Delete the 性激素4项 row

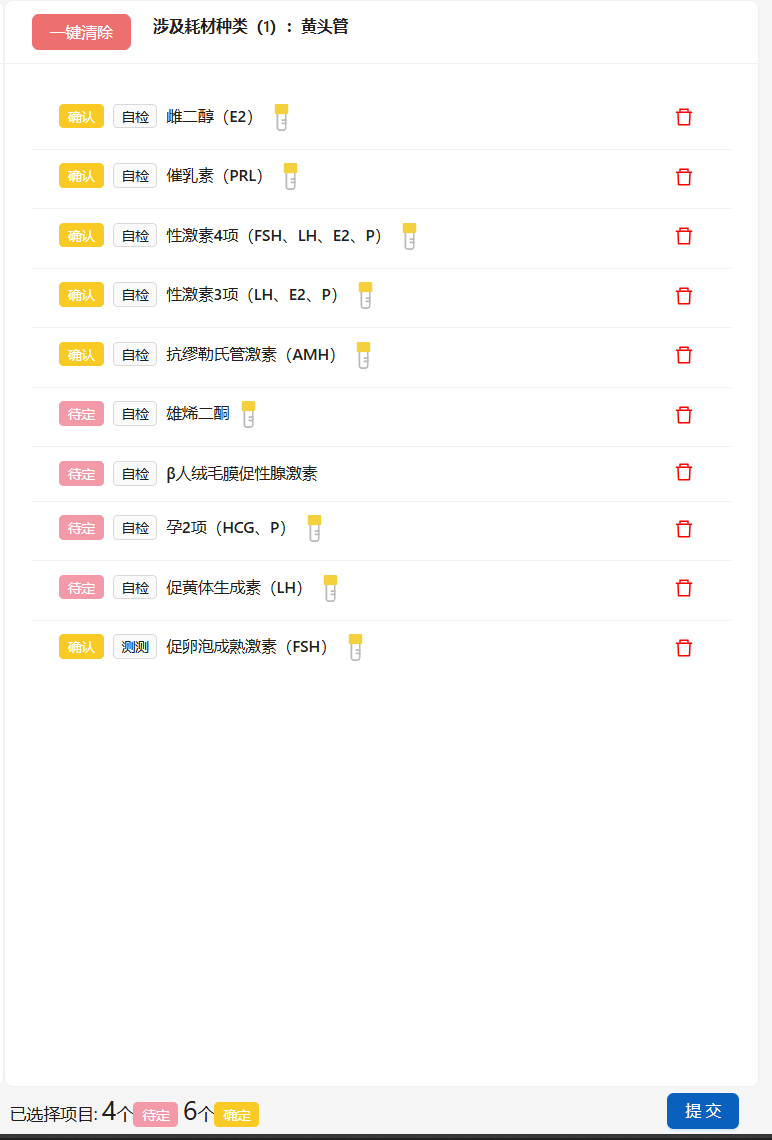pos(684,236)
